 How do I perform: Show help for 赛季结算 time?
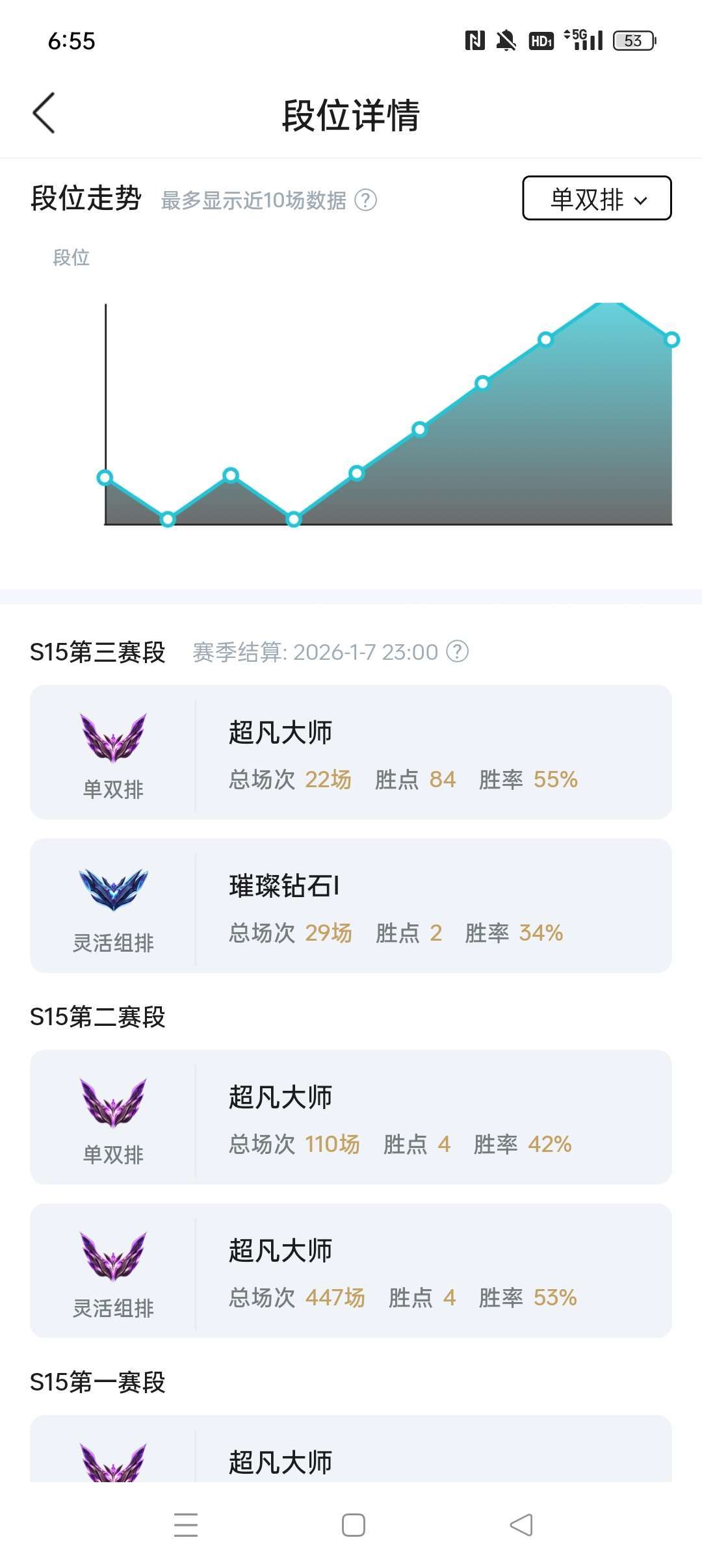458,651
